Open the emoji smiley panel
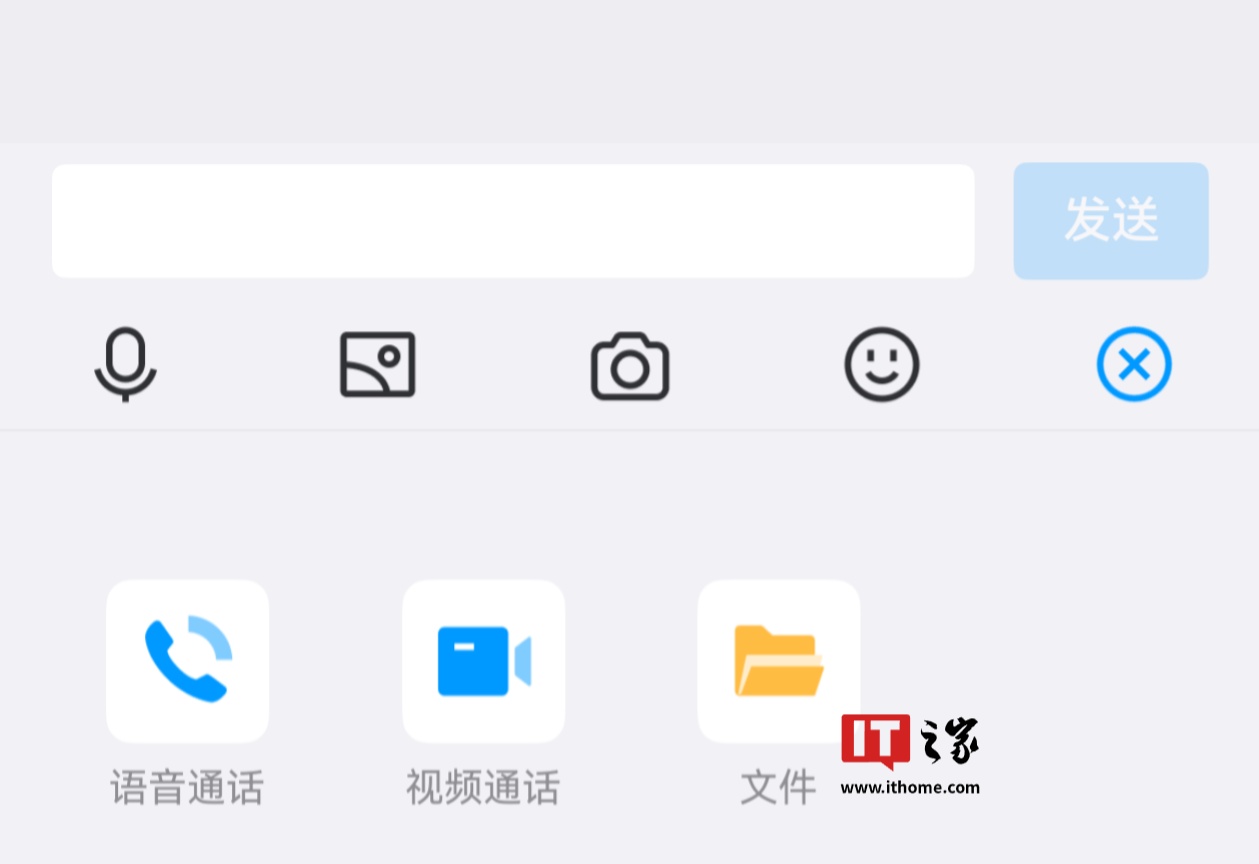1259x864 pixels. pyautogui.click(x=881, y=365)
